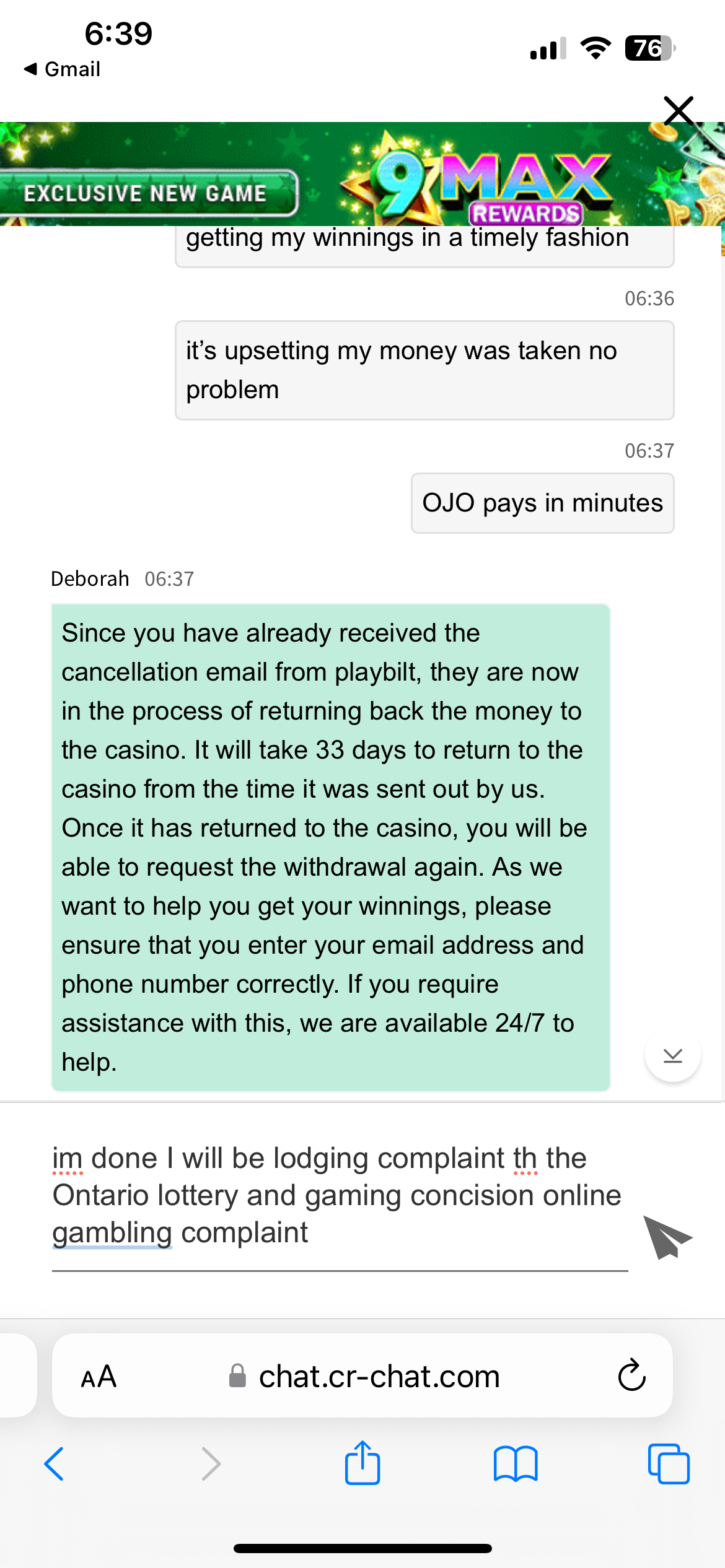Go back to the previous page
Screen dimensions: 725x1568
pyautogui.click(x=54, y=1464)
